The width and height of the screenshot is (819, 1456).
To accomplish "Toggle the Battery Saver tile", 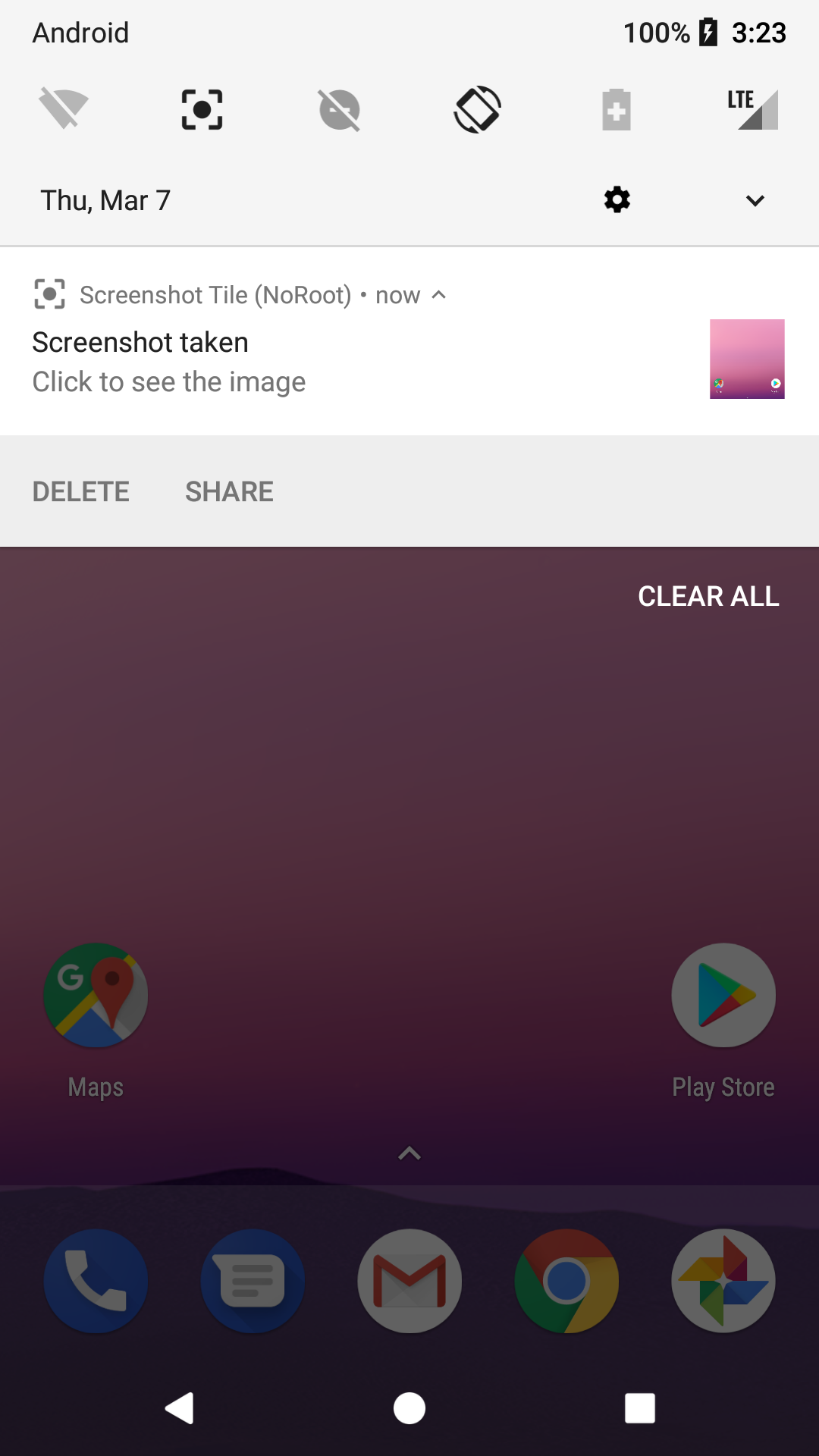I will (616, 109).
